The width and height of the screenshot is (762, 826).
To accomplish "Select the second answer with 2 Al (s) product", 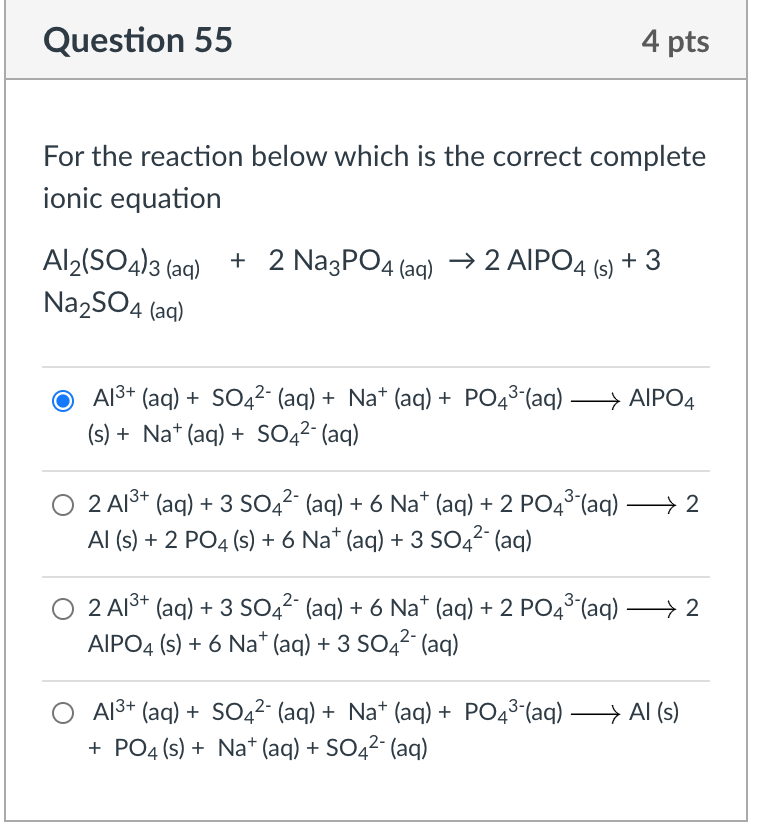I will 63,505.
